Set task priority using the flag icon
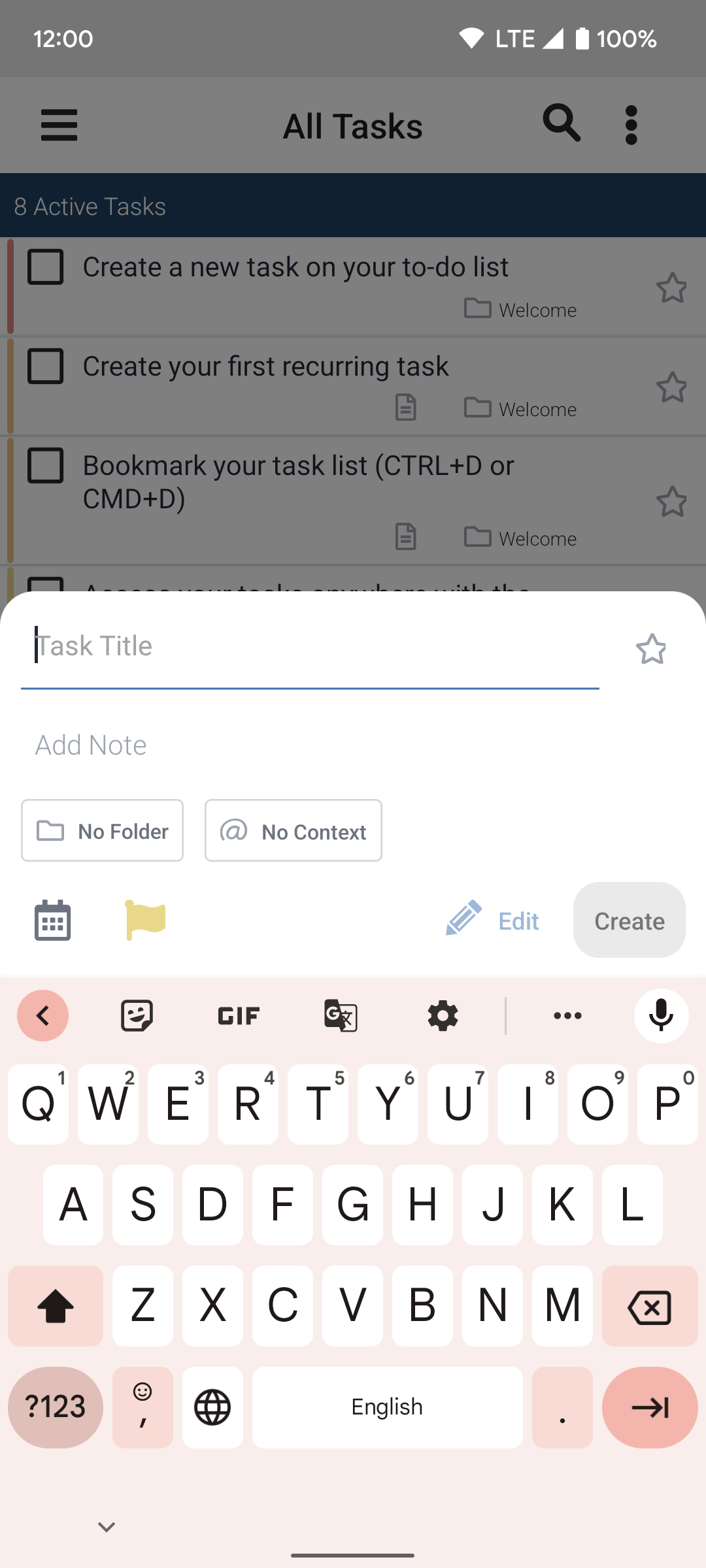The height and width of the screenshot is (1568, 706). pyautogui.click(x=145, y=920)
